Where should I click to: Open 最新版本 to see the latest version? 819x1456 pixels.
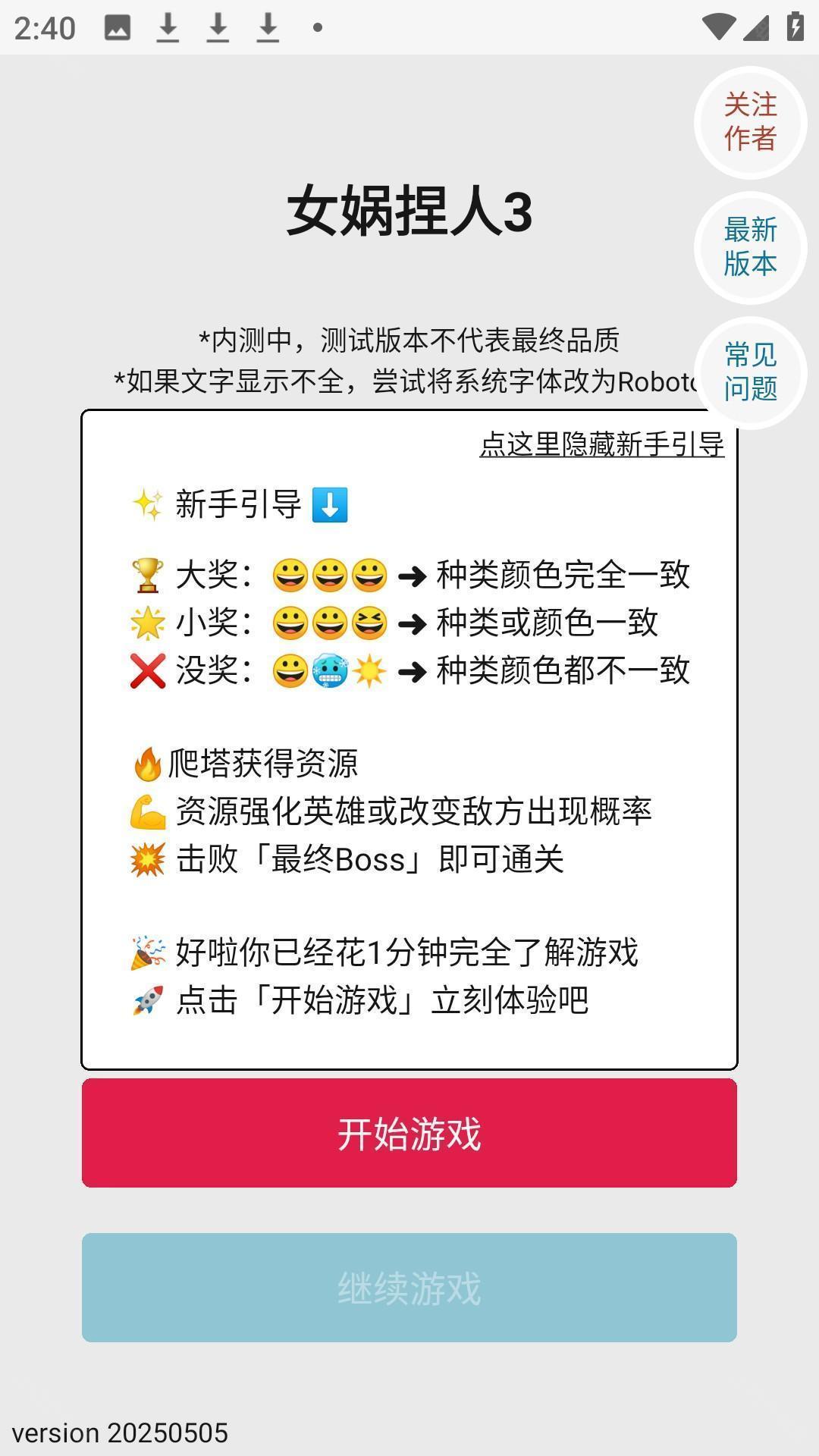point(750,247)
